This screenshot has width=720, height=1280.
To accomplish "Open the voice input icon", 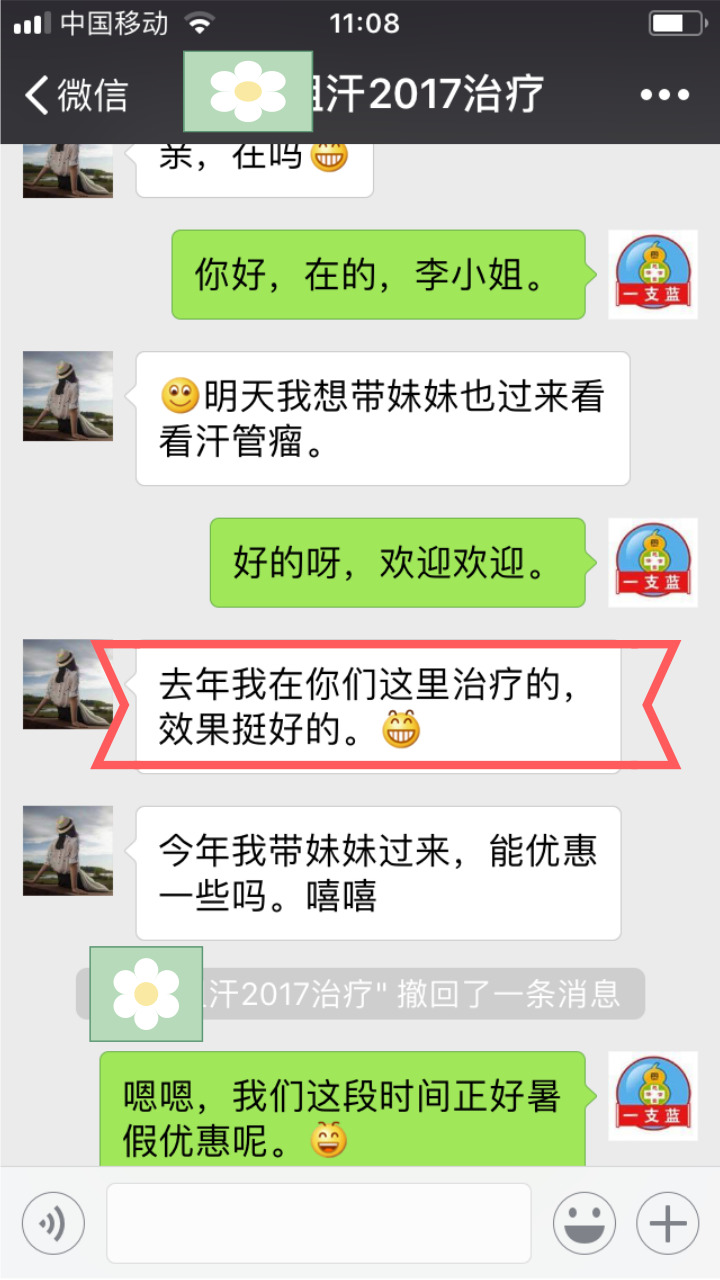I will 54,1222.
